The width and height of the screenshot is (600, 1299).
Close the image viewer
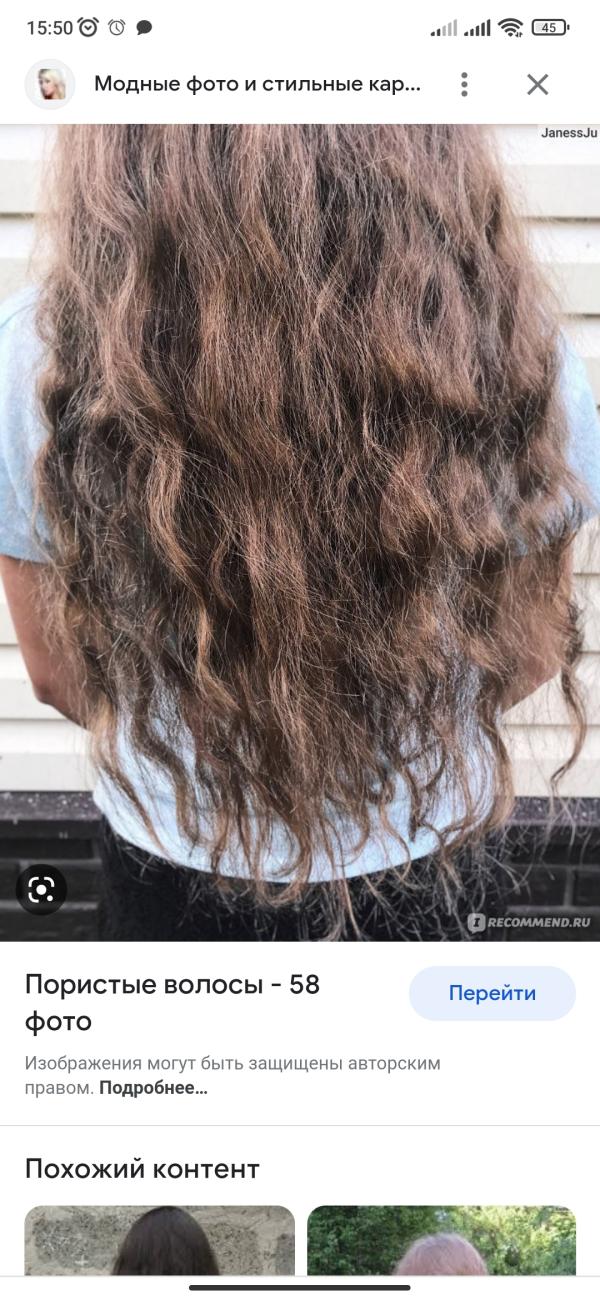tap(538, 84)
